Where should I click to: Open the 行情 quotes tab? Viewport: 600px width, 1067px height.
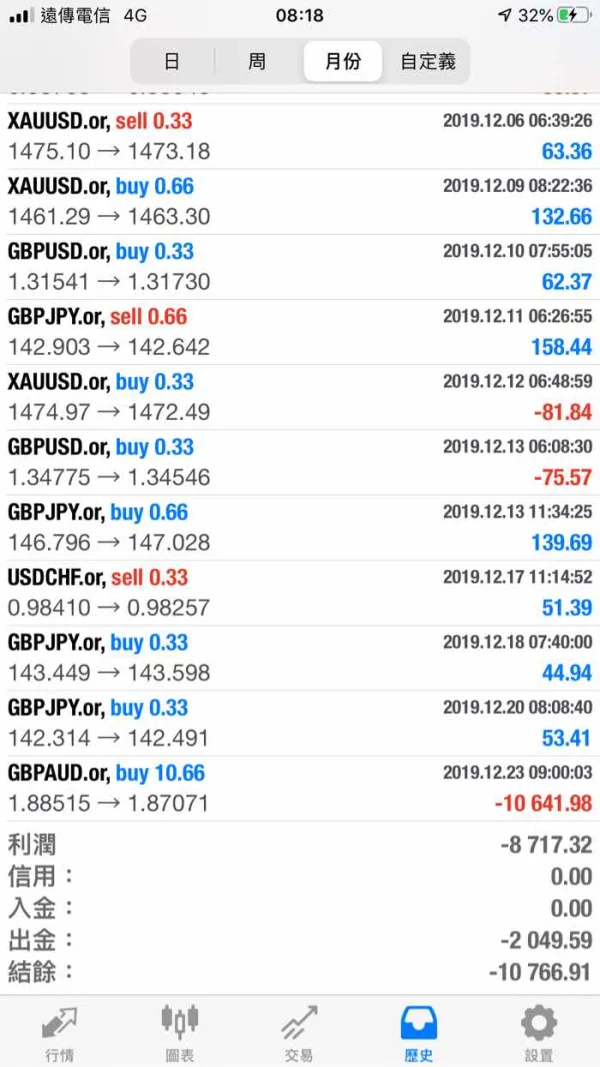(59, 1031)
